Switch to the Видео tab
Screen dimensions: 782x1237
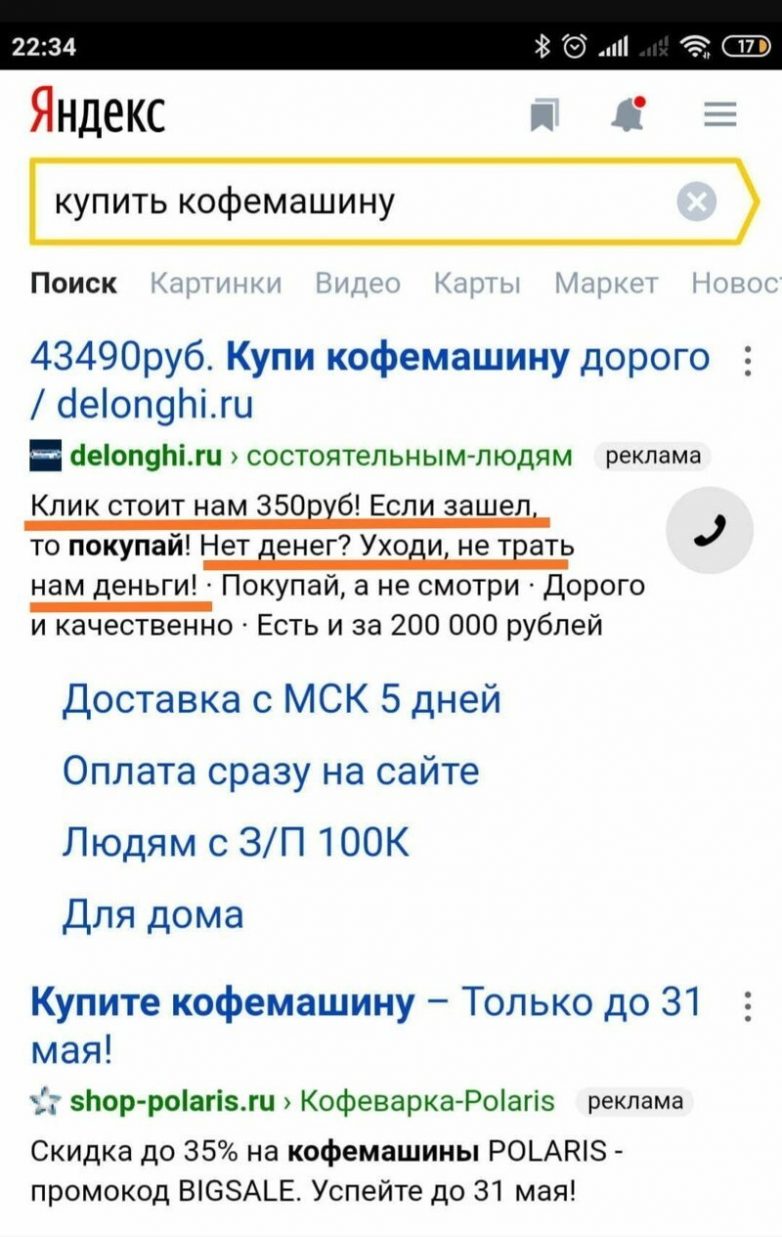(x=358, y=284)
